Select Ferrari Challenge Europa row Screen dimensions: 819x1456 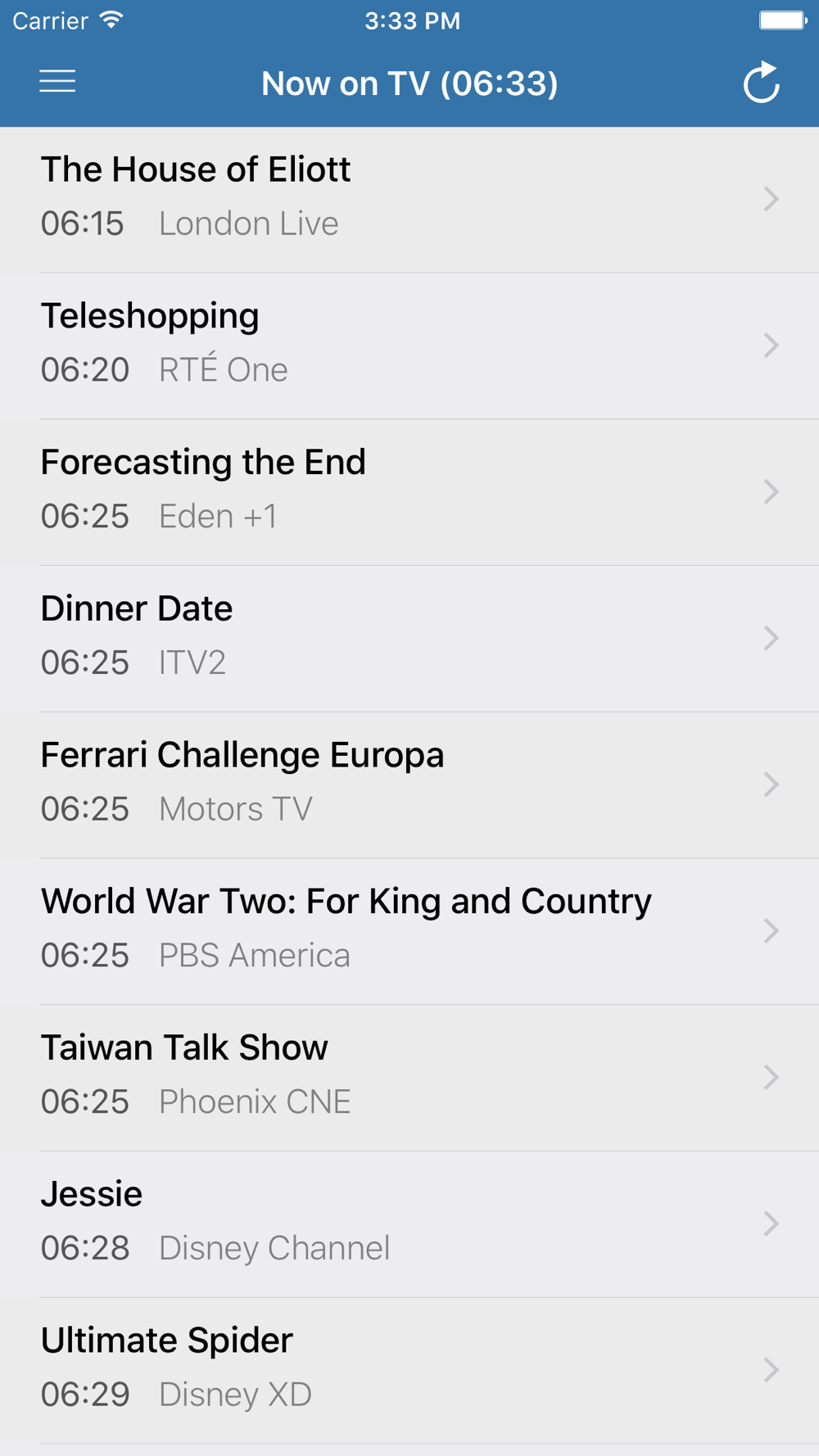tap(409, 785)
